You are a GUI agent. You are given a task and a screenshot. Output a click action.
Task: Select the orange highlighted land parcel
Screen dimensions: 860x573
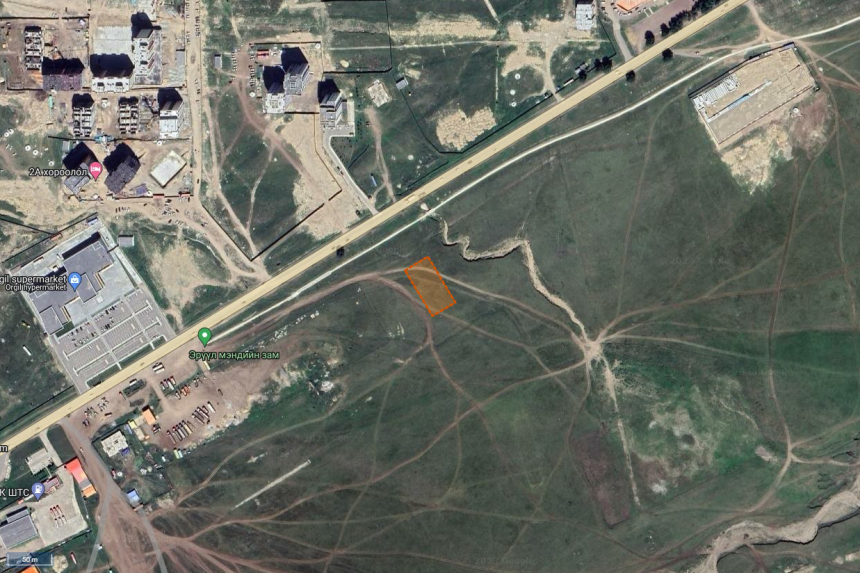click(430, 287)
